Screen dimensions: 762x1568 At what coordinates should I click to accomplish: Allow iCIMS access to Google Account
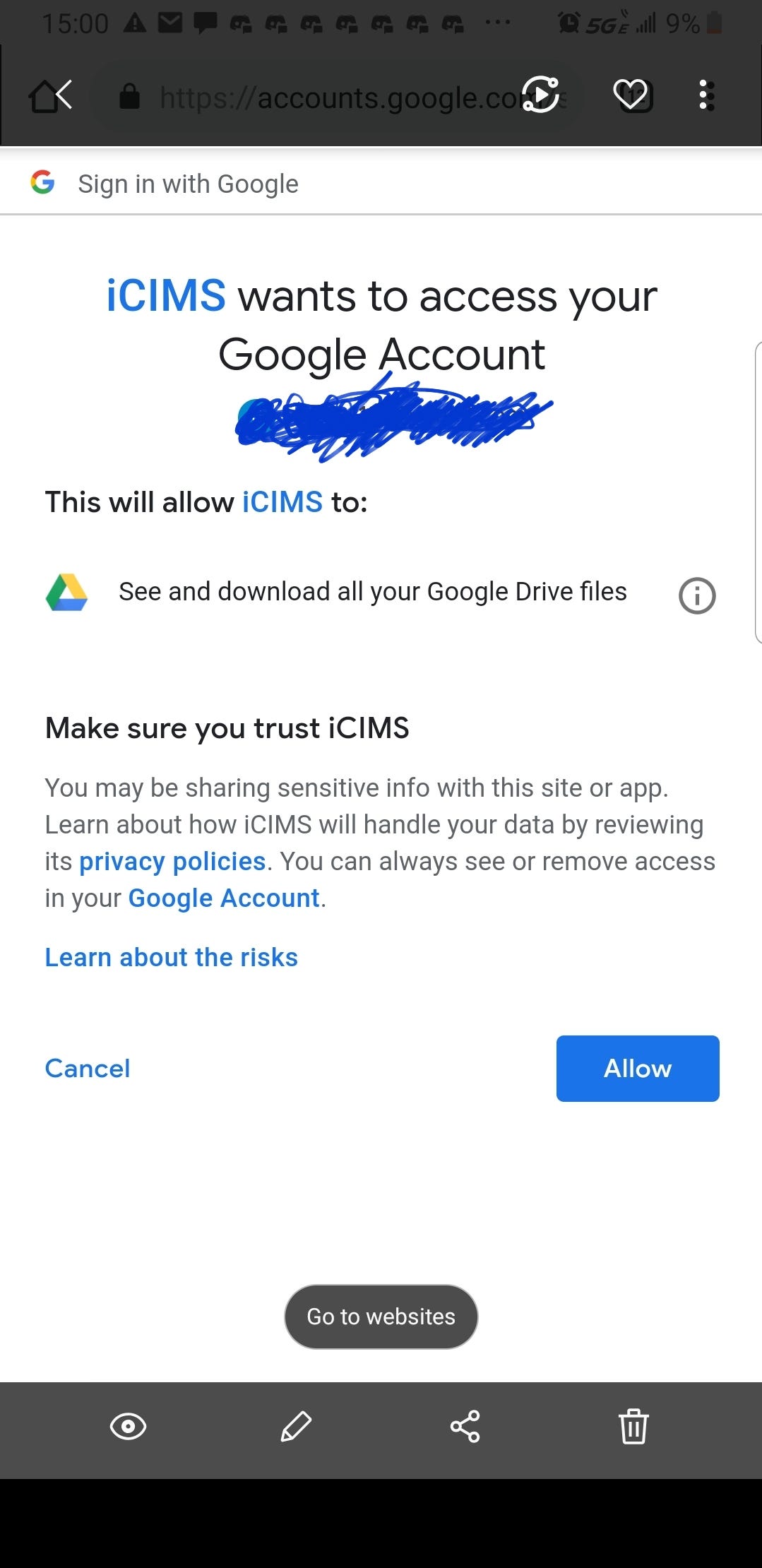637,1068
